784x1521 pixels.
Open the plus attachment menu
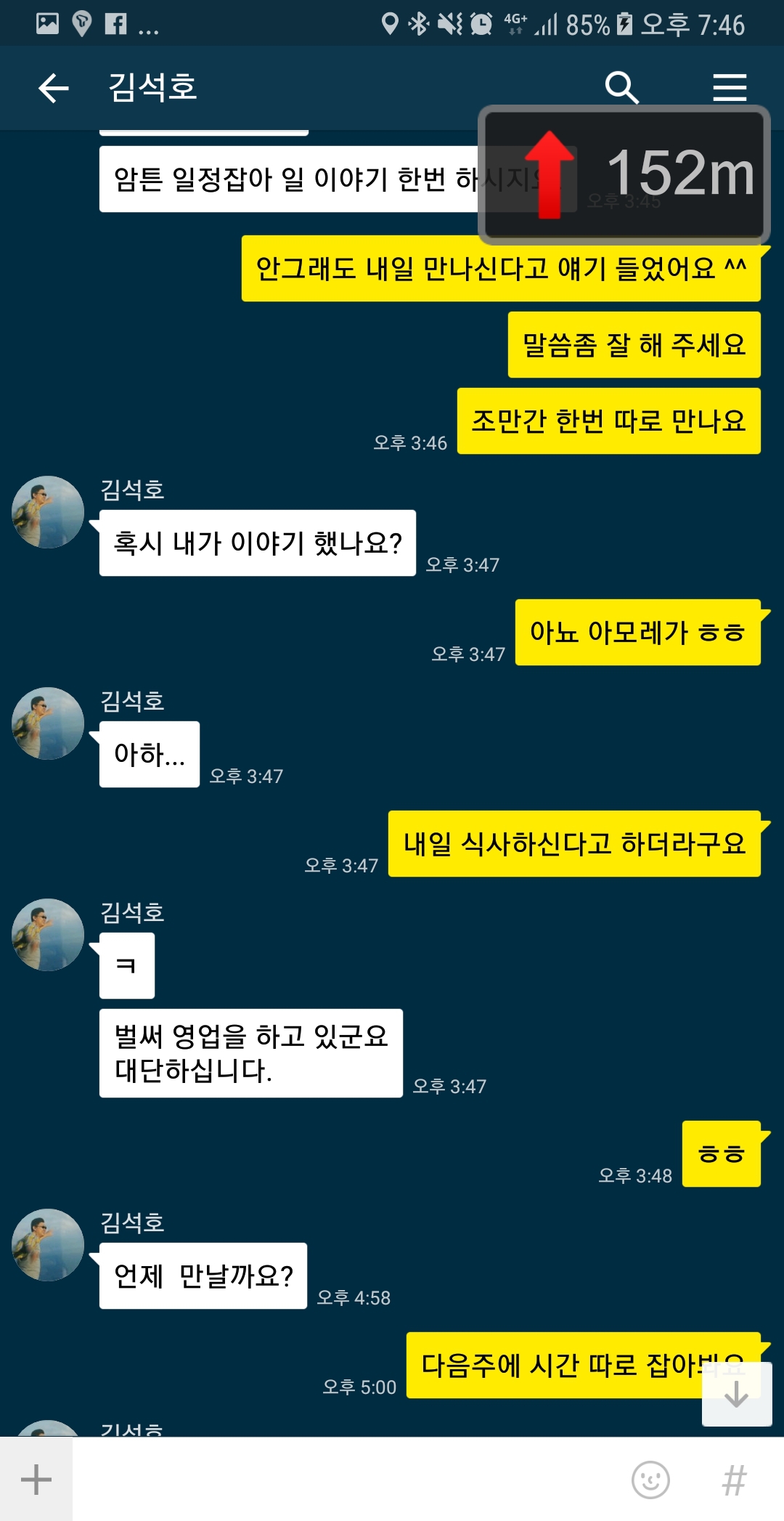[x=36, y=1479]
